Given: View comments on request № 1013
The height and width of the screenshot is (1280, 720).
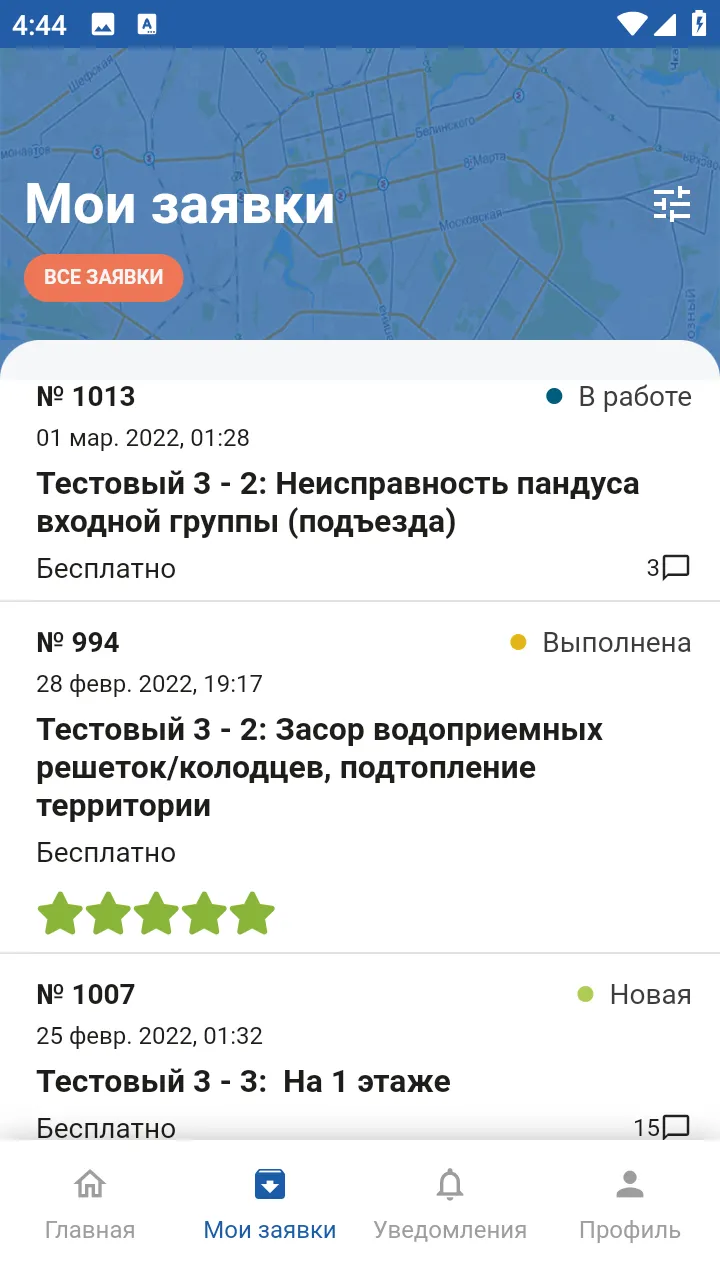Looking at the screenshot, I should [668, 568].
